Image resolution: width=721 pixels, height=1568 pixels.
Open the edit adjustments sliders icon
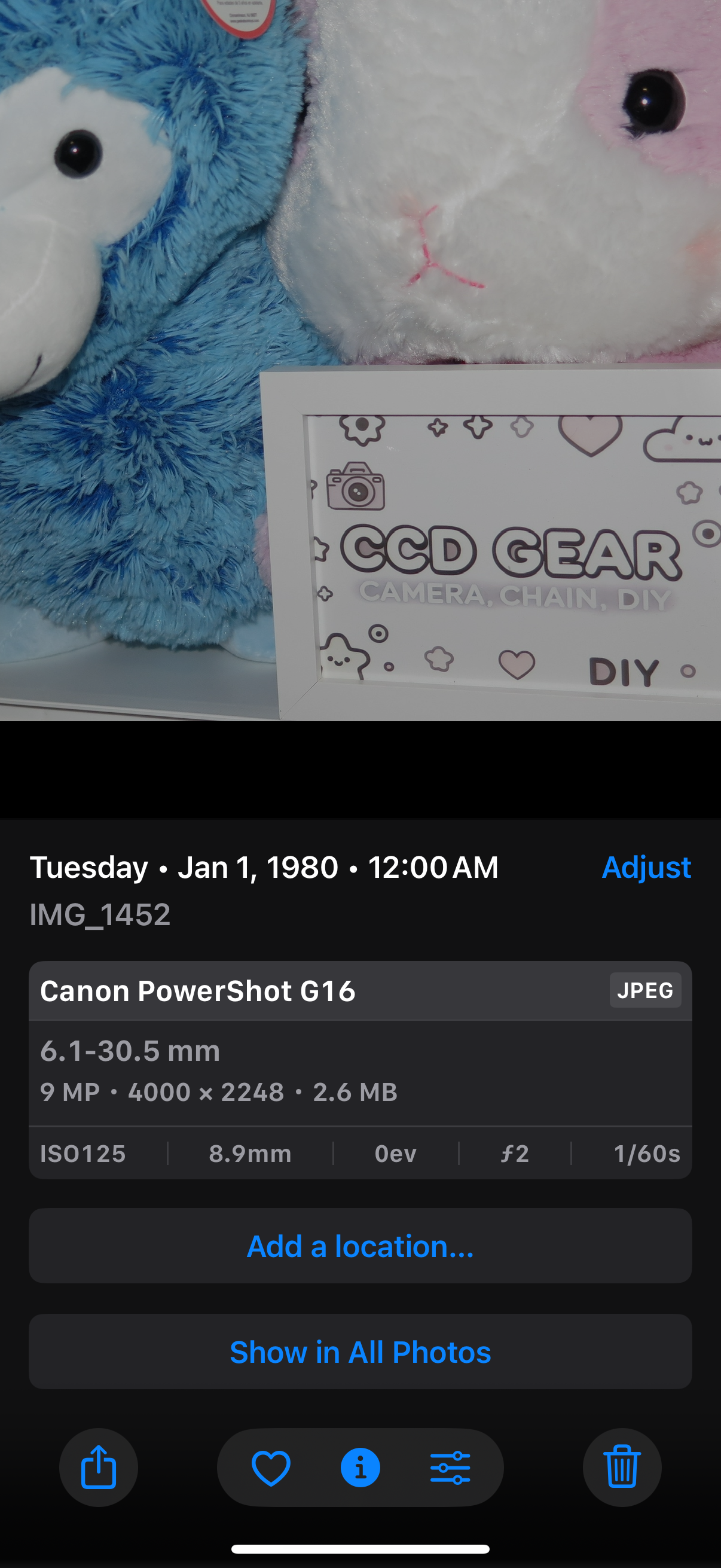click(450, 1467)
